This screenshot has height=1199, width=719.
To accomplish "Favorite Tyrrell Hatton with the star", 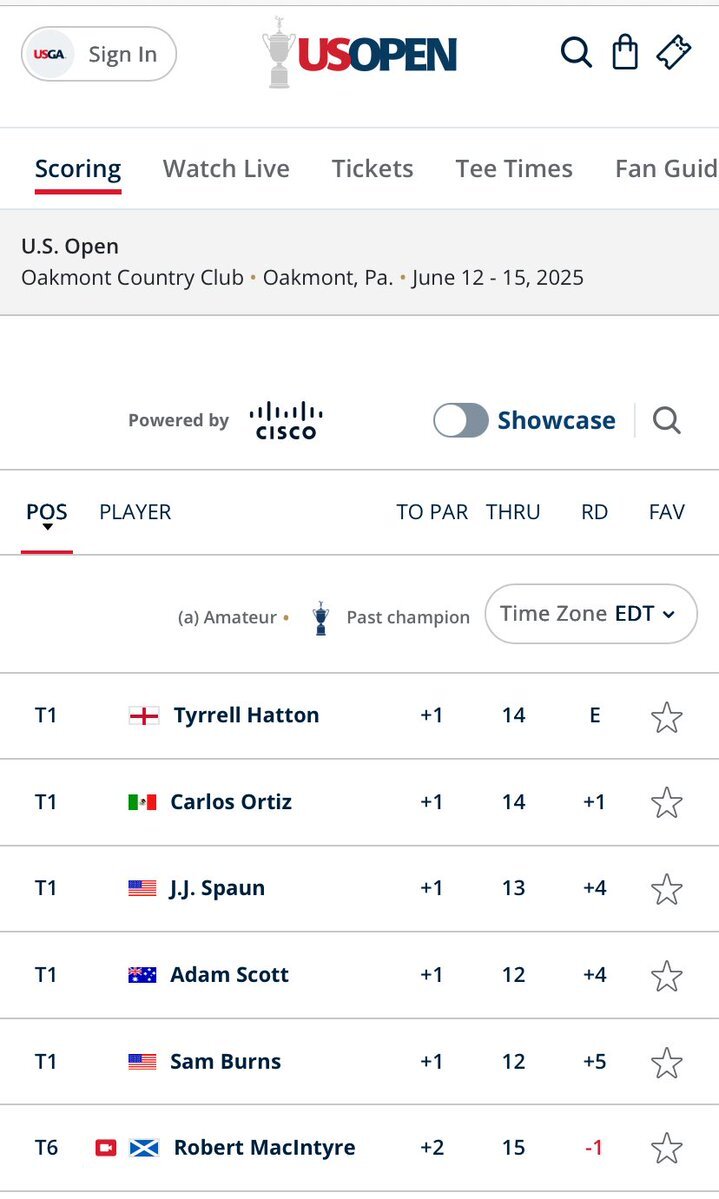I will [x=666, y=716].
